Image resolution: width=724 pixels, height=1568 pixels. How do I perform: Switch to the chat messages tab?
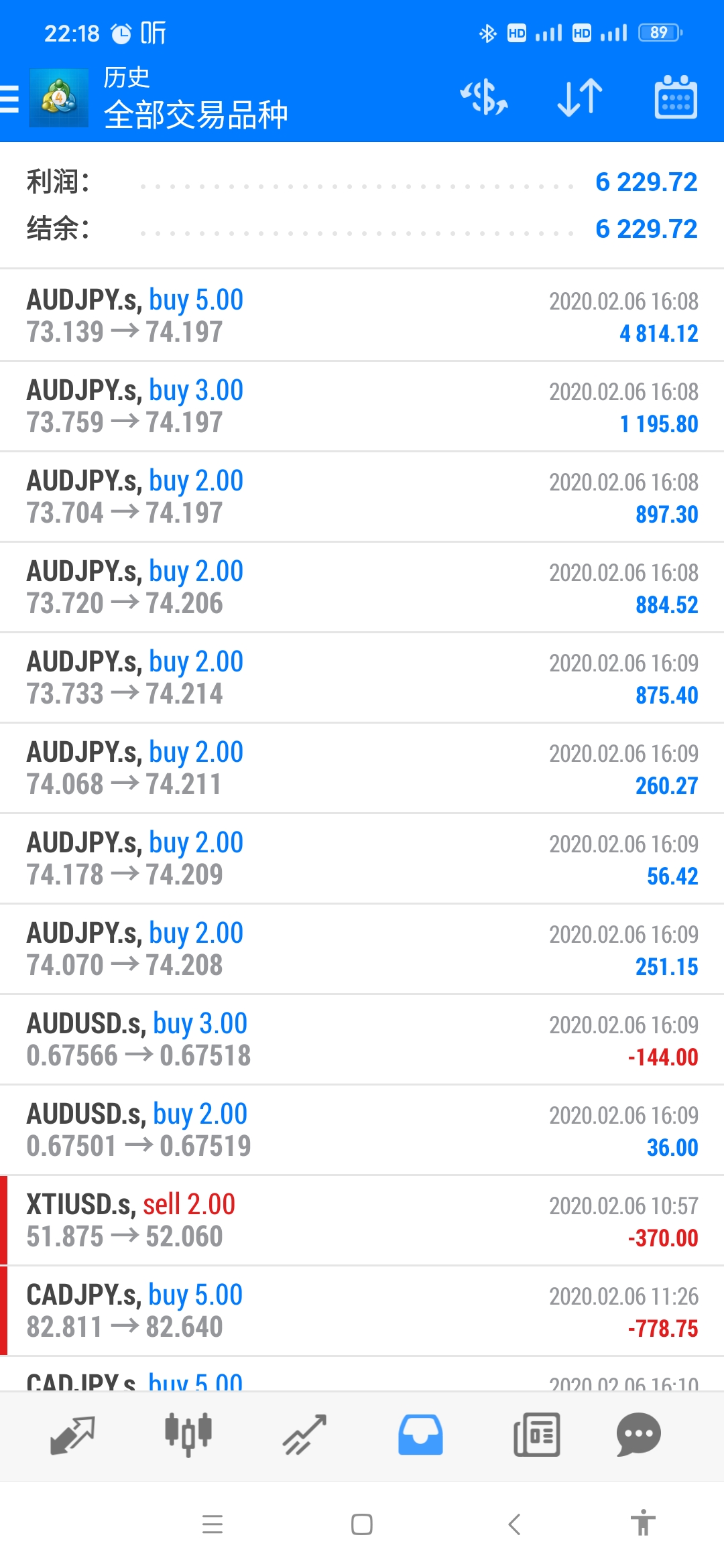coord(638,1435)
